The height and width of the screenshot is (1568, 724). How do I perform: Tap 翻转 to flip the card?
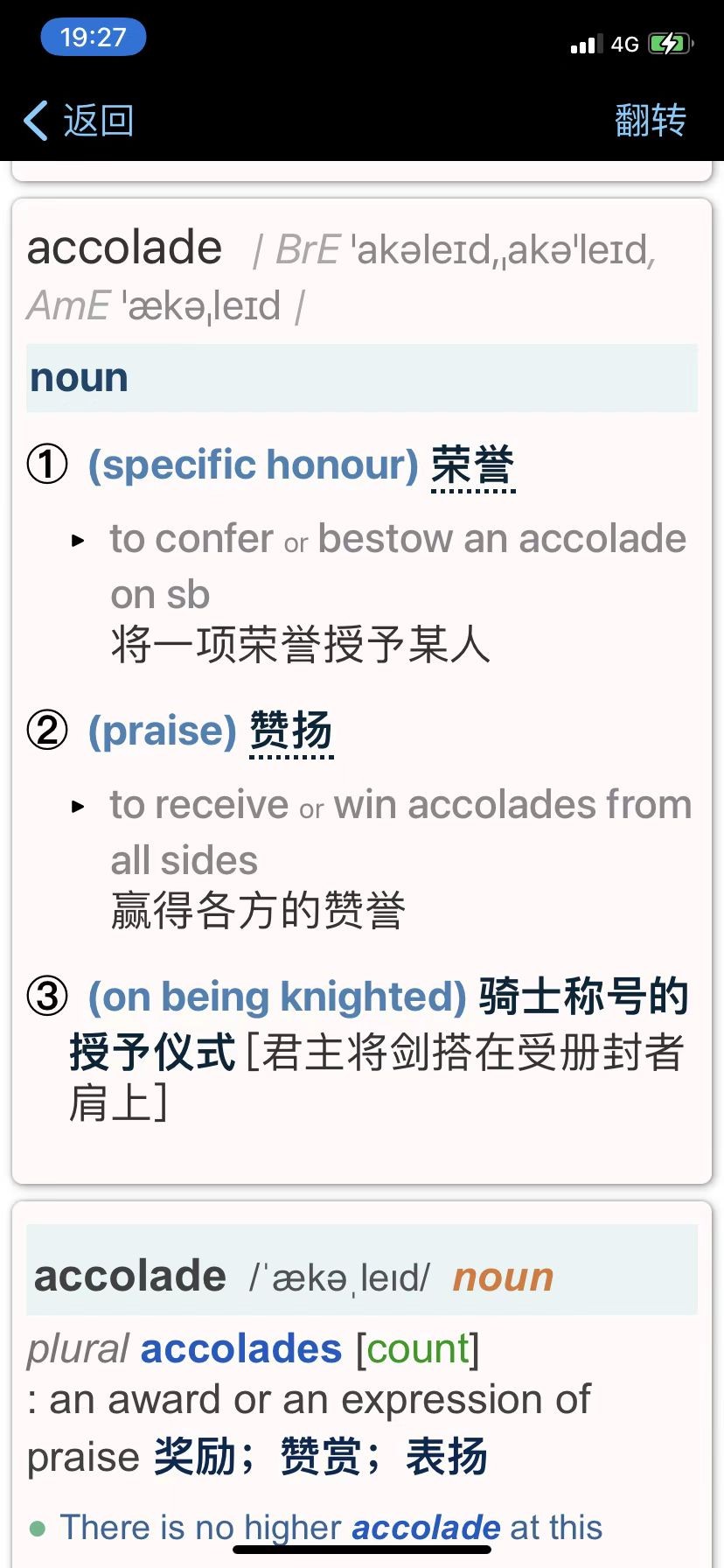(651, 121)
